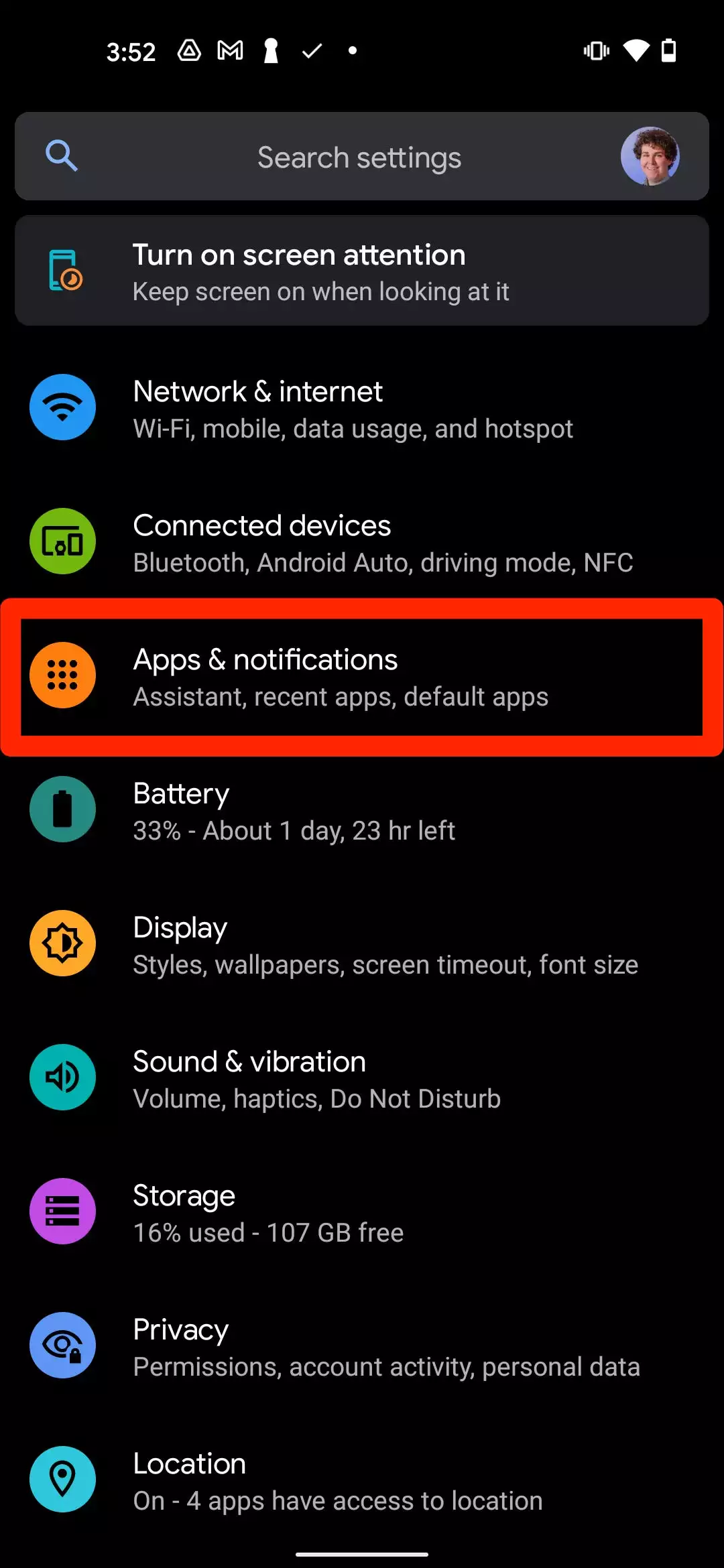Screen dimensions: 724x1568
Task: Go to Connected devices
Action: [x=362, y=542]
